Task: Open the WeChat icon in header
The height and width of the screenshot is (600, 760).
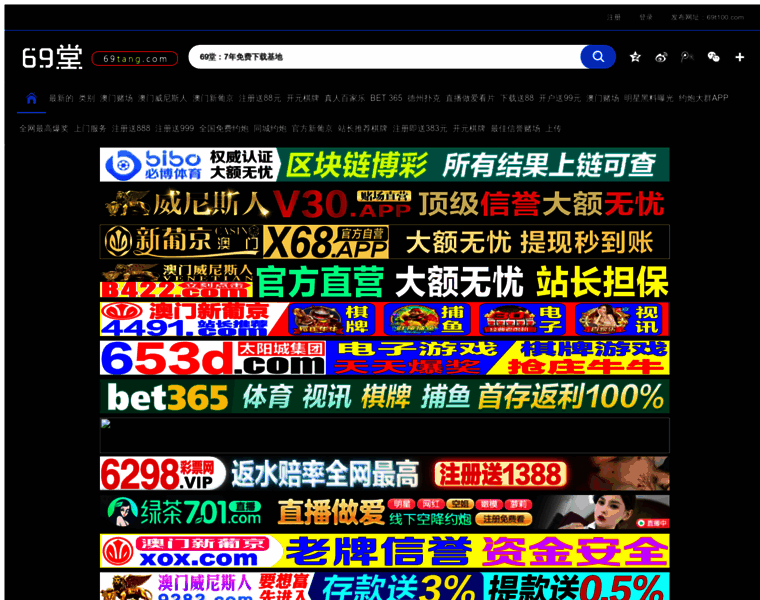Action: [x=713, y=57]
